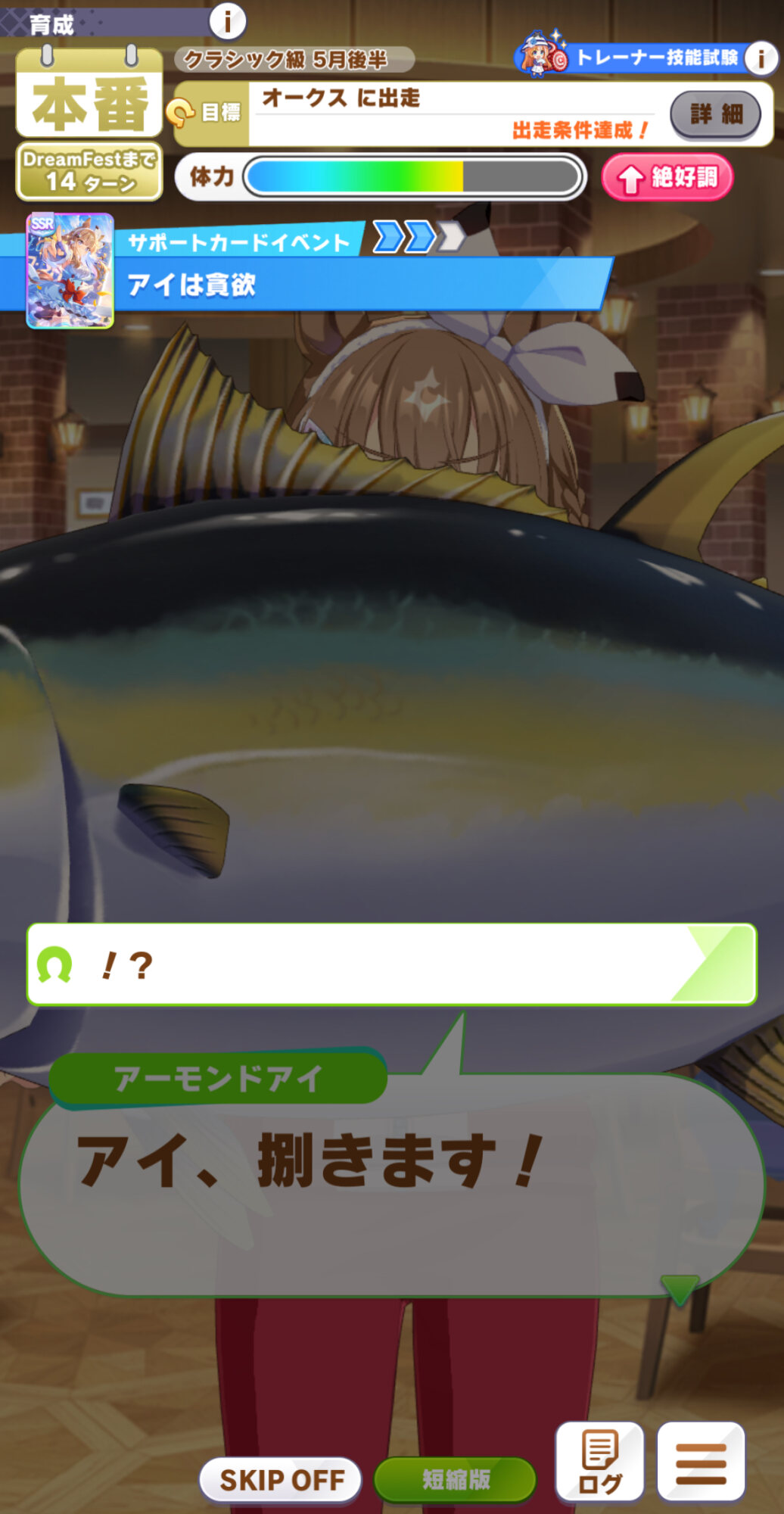Viewport: 784px width, 1514px height.
Task: Open the ログ dialogue log
Action: click(599, 1462)
